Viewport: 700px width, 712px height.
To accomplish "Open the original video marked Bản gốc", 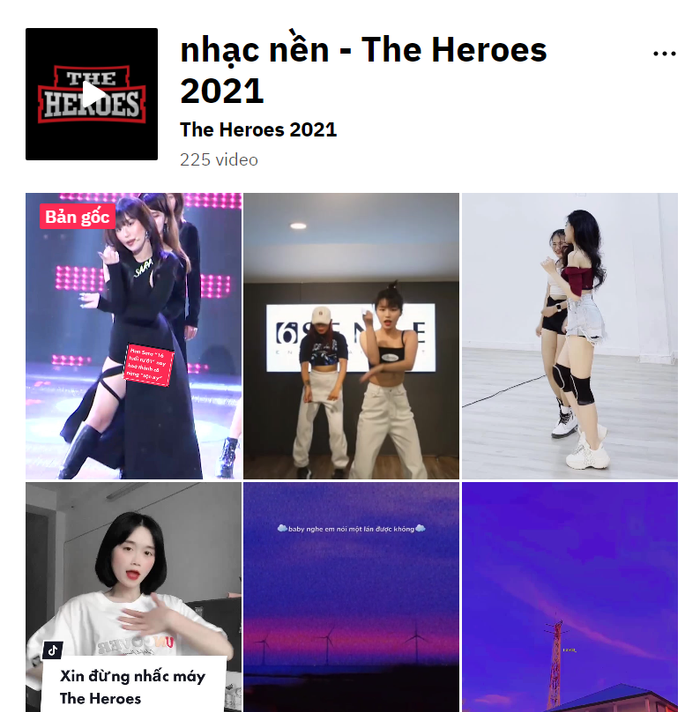I will pyautogui.click(x=133, y=336).
